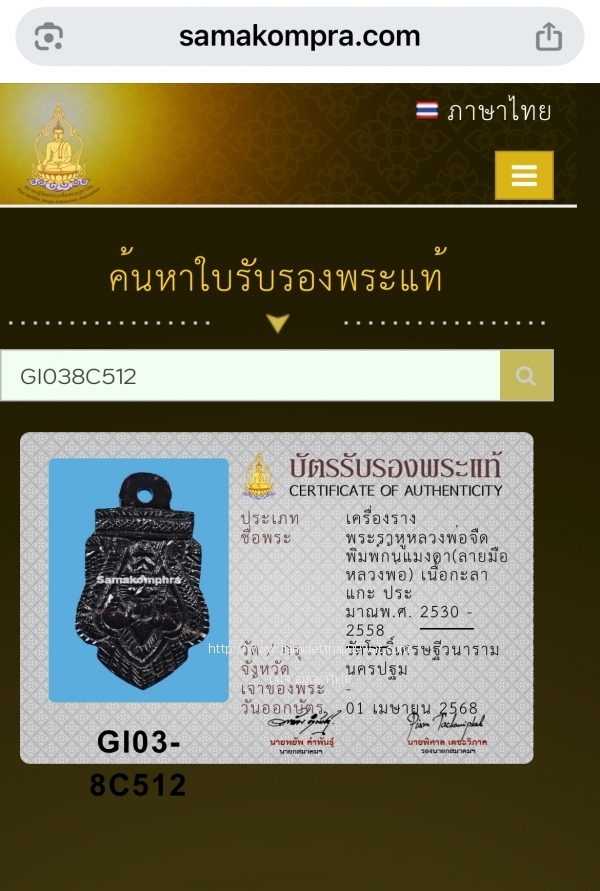The width and height of the screenshot is (600, 891).
Task: Open the hamburger menu button
Action: click(524, 176)
